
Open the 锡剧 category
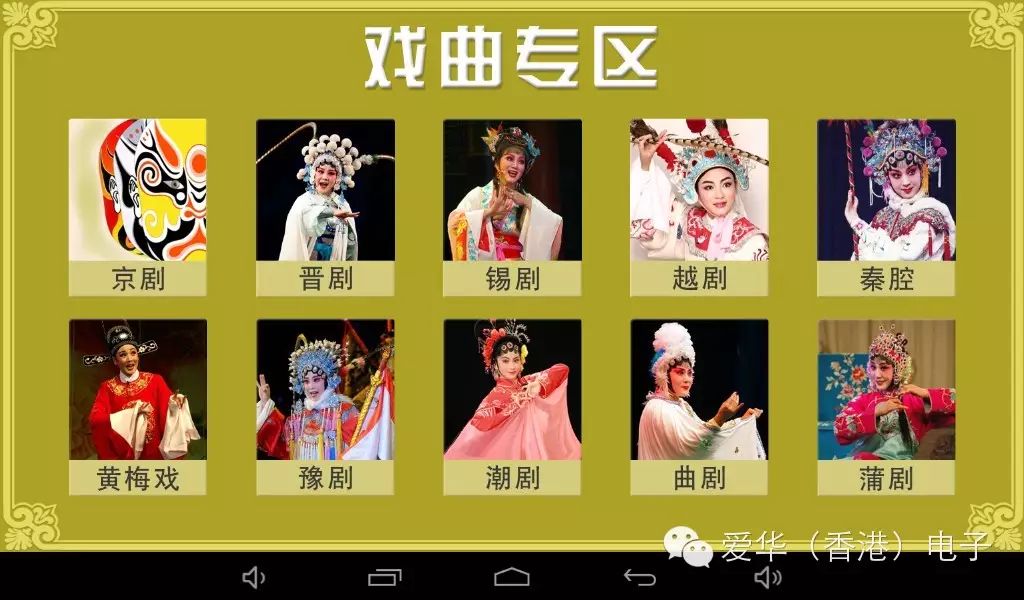512,207
